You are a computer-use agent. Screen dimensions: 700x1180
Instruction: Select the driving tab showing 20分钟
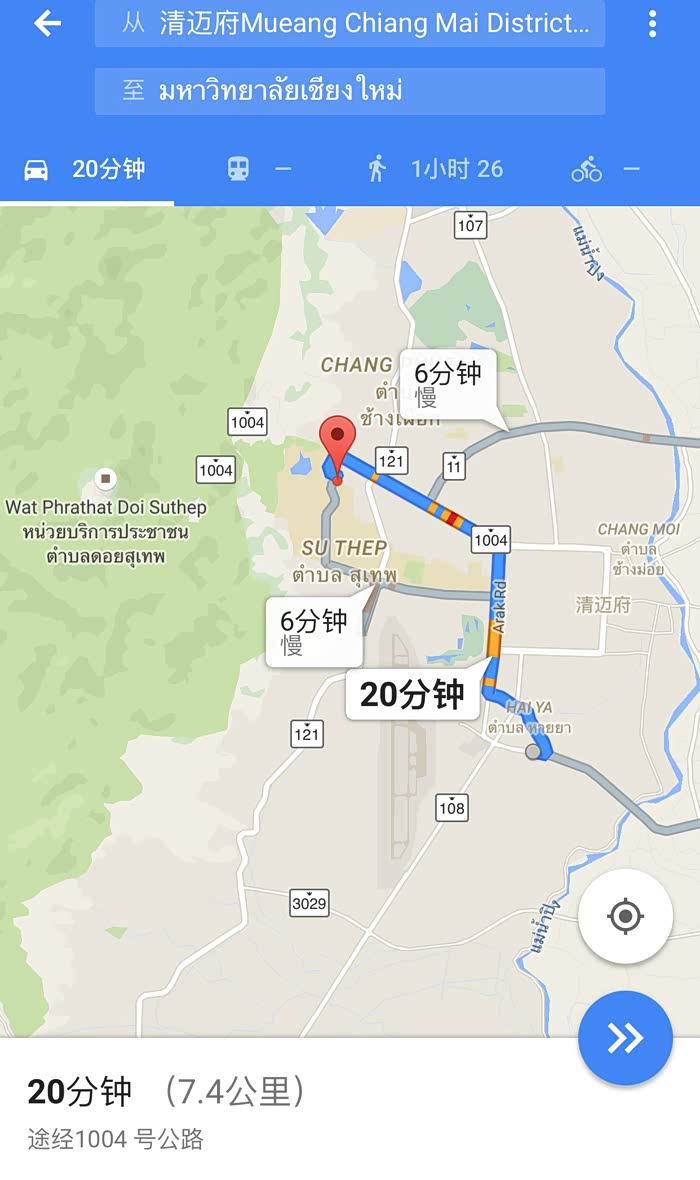click(x=87, y=169)
